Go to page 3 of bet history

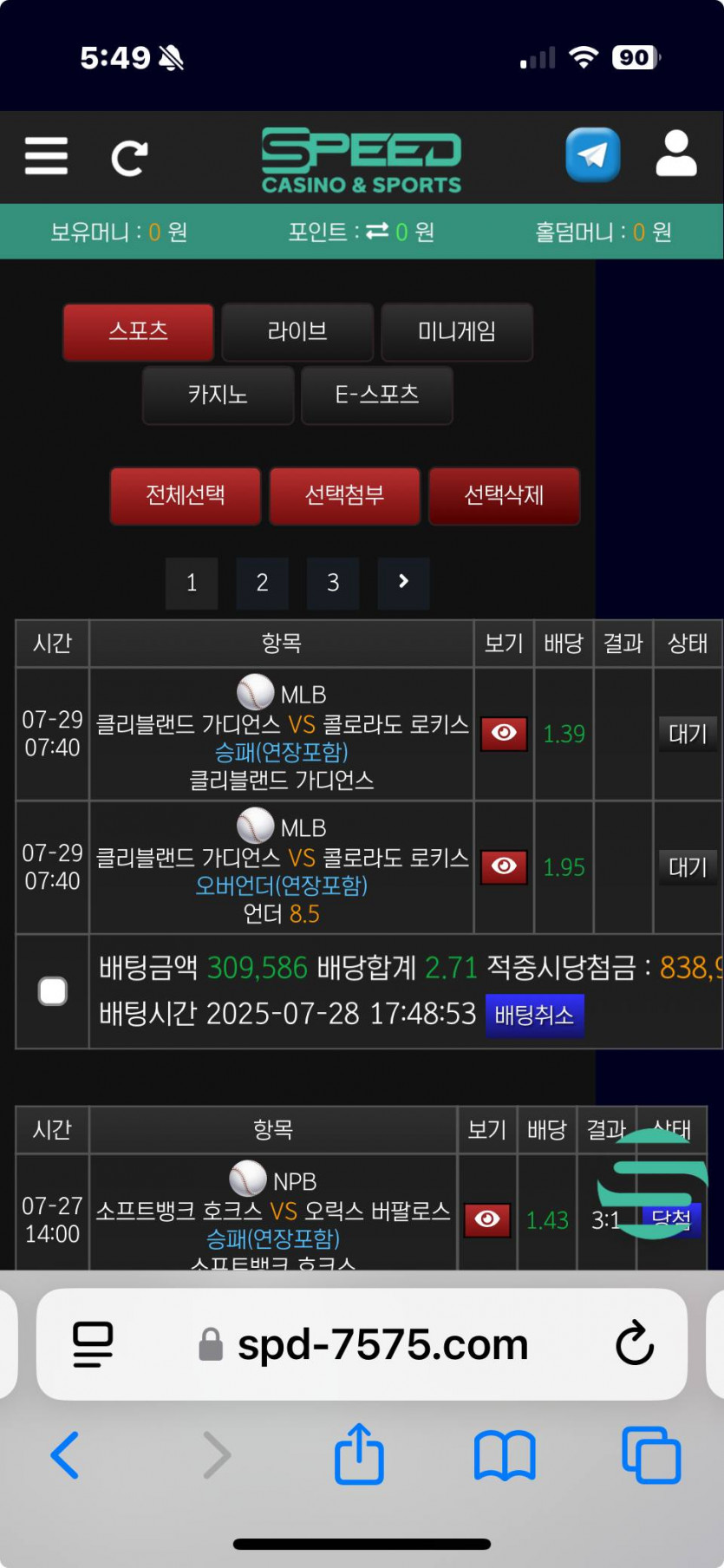pyautogui.click(x=333, y=583)
